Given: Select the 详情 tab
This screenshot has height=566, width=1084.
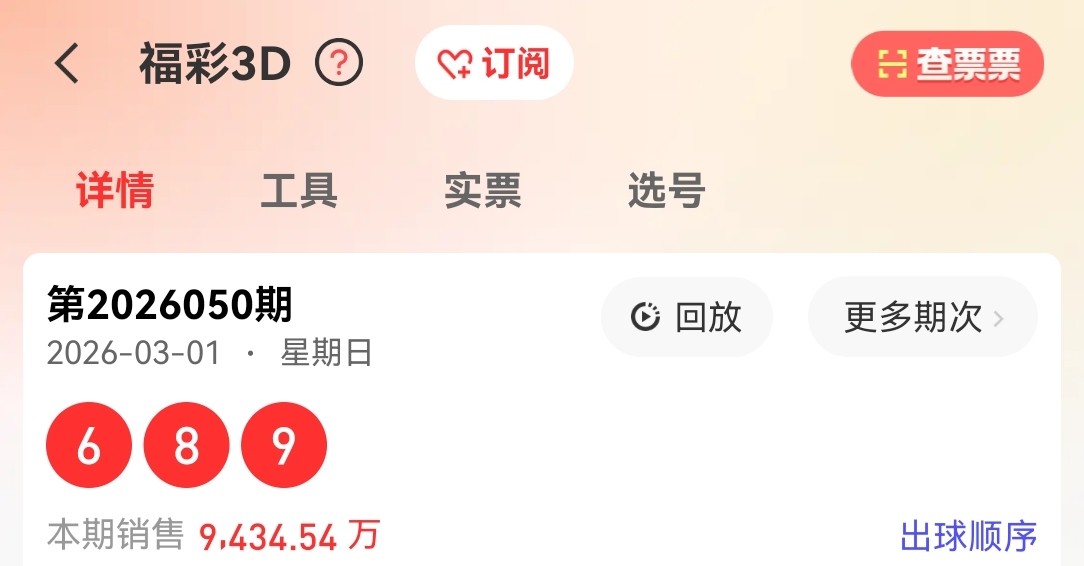Looking at the screenshot, I should pyautogui.click(x=115, y=190).
